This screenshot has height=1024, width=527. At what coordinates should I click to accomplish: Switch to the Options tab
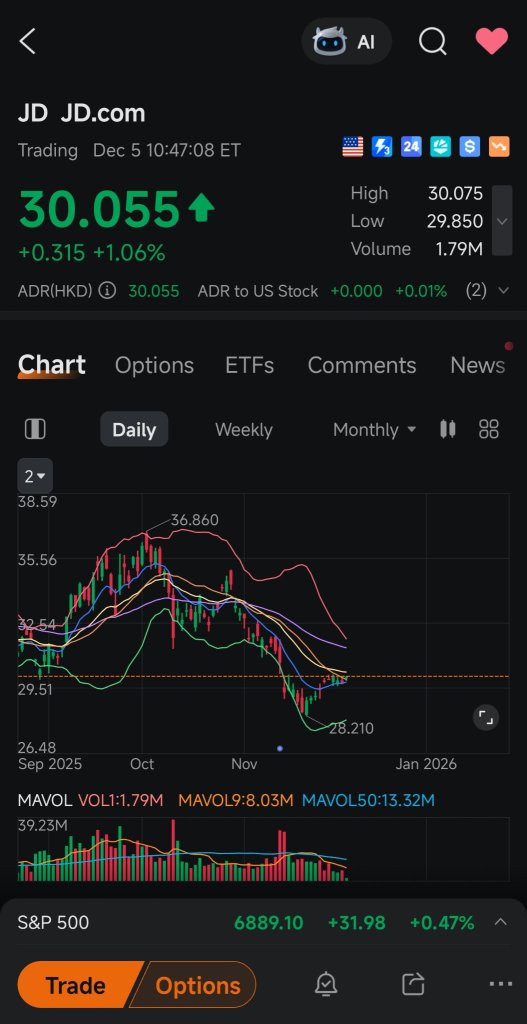tap(154, 366)
